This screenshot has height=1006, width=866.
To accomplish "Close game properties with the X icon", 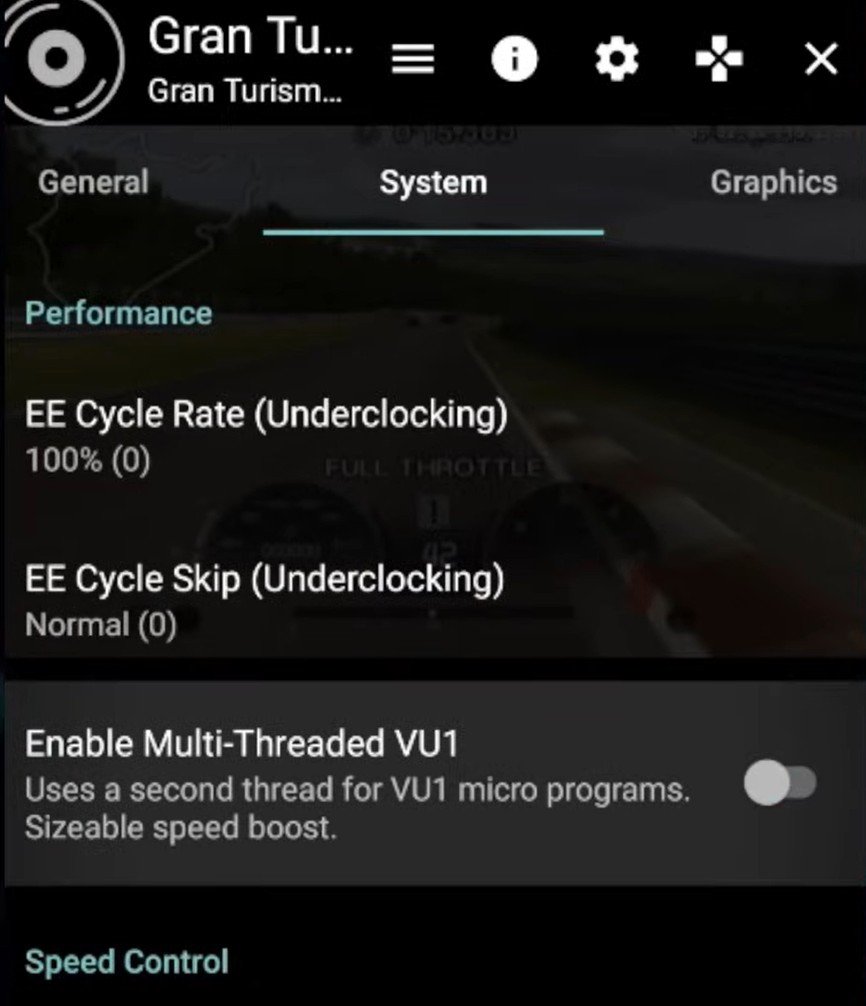I will (x=820, y=58).
